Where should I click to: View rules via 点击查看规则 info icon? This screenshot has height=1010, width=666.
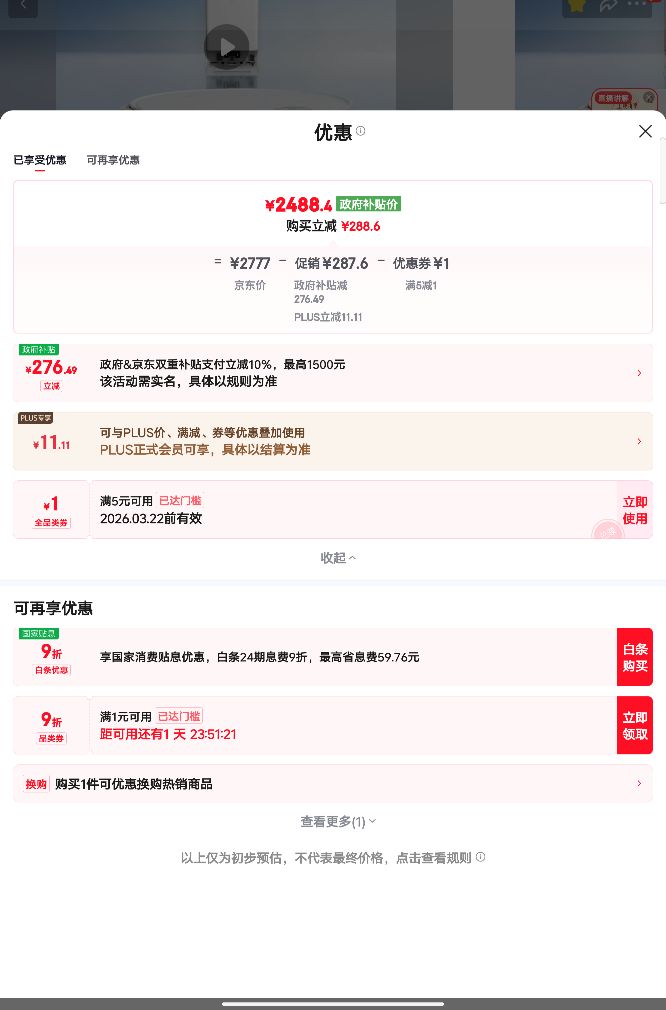tap(480, 857)
